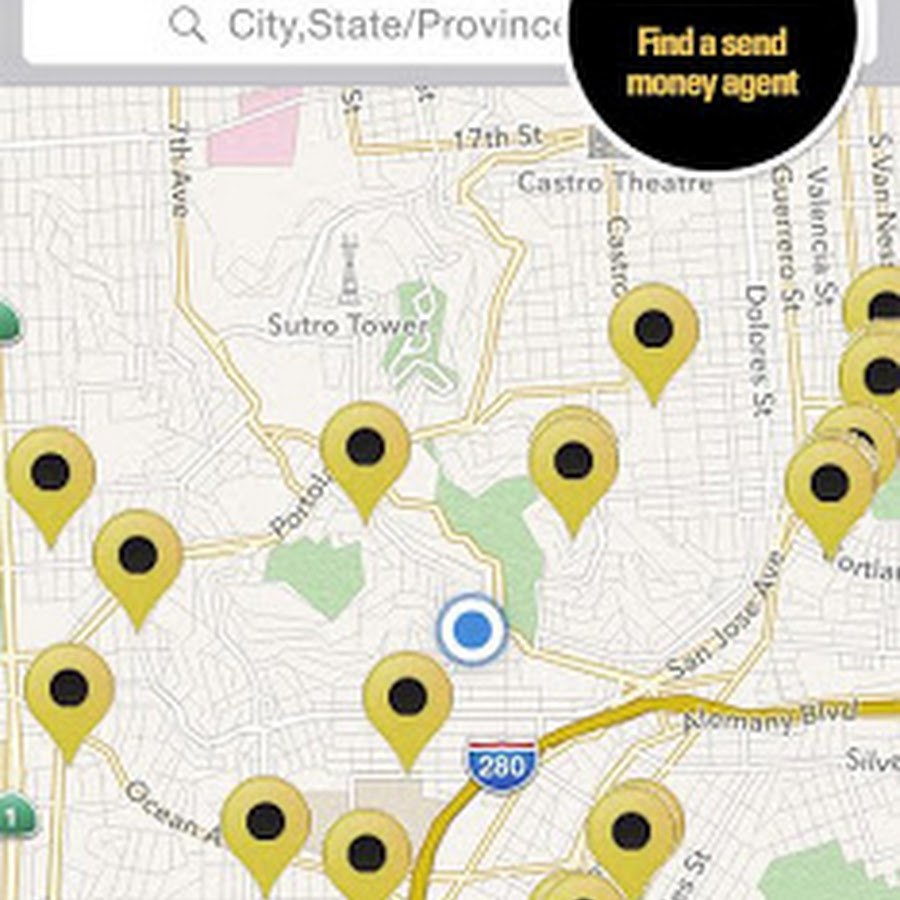The image size is (900, 900).
Task: Open the agent pin left of I-280 shield
Action: click(407, 697)
